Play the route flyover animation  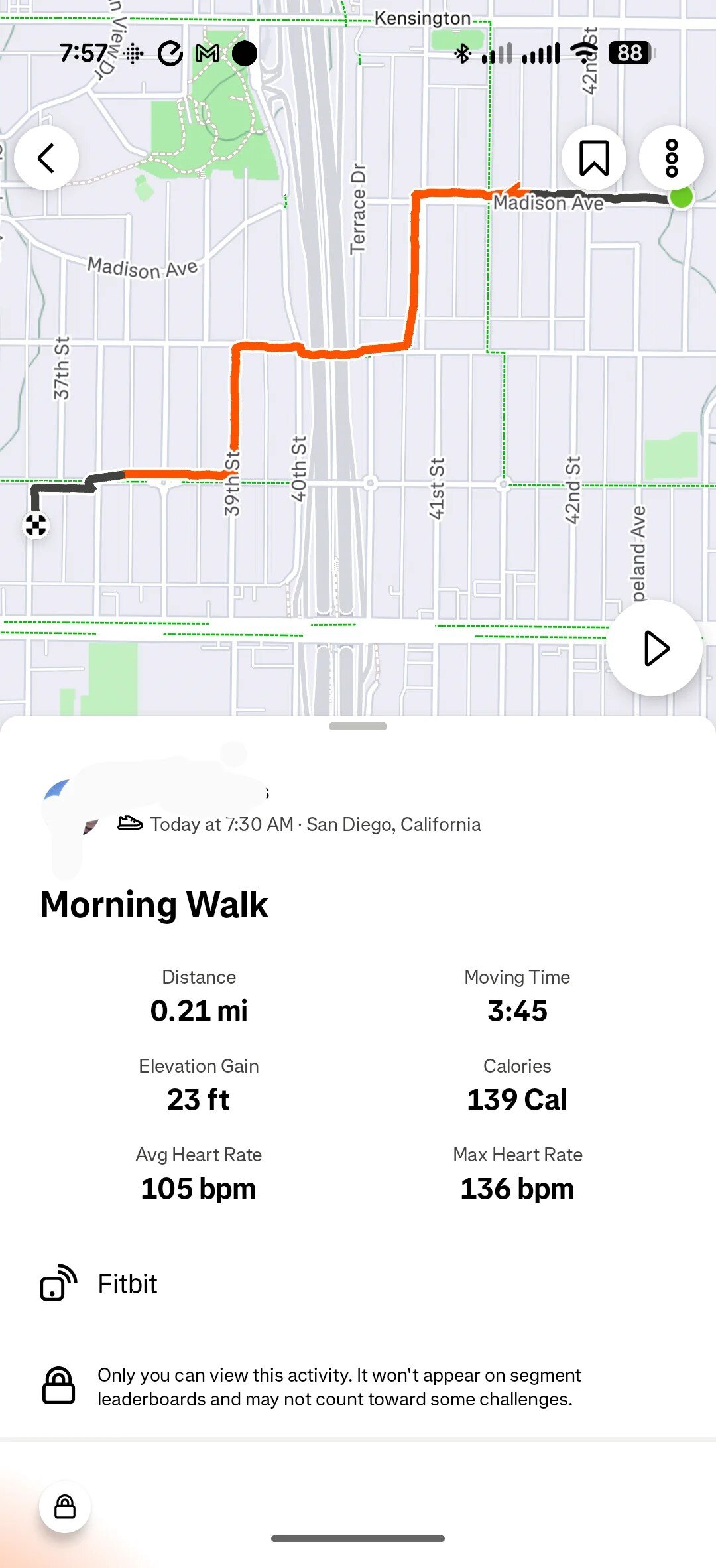click(654, 649)
